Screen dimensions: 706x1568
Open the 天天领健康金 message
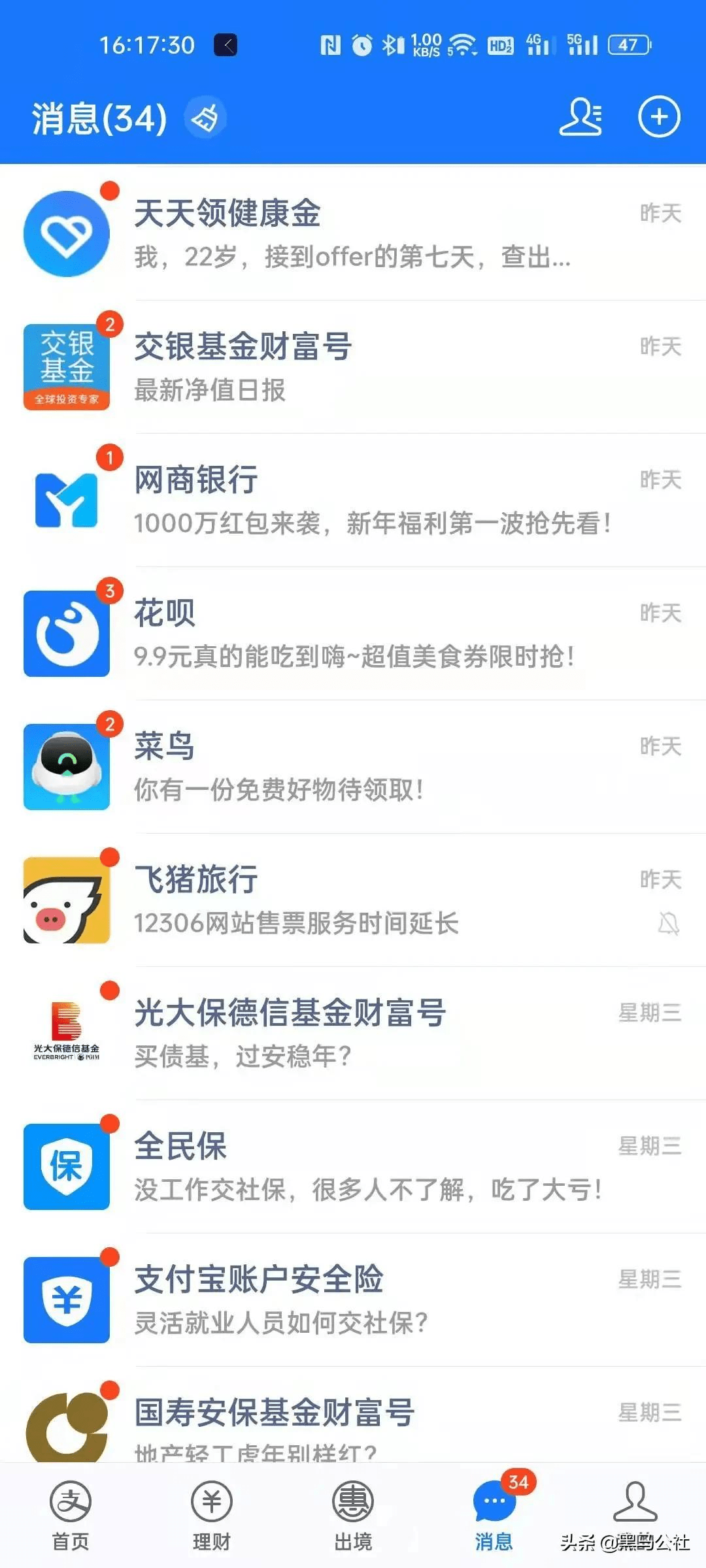pyautogui.click(x=353, y=234)
